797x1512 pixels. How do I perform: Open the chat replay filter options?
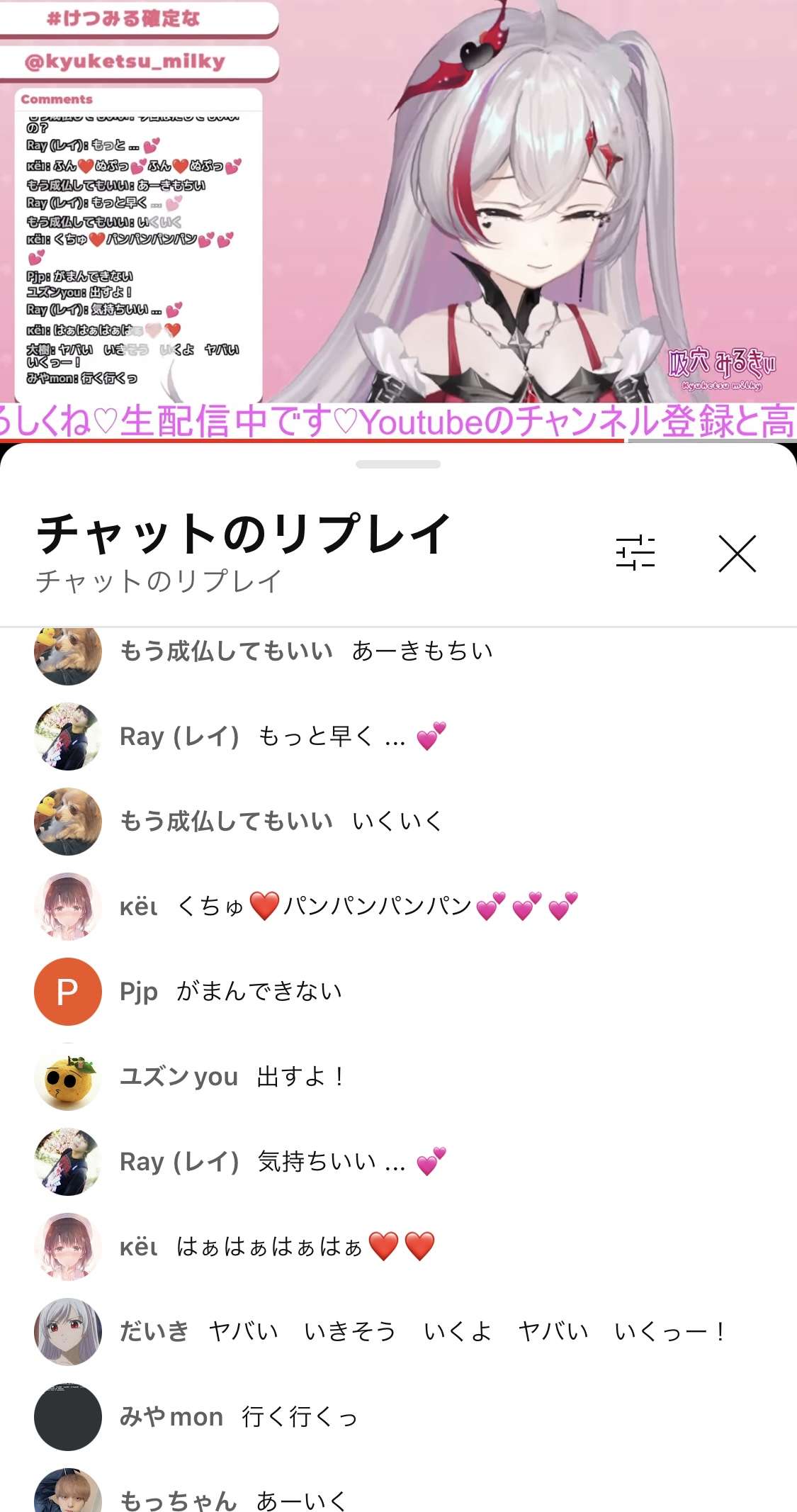[635, 554]
